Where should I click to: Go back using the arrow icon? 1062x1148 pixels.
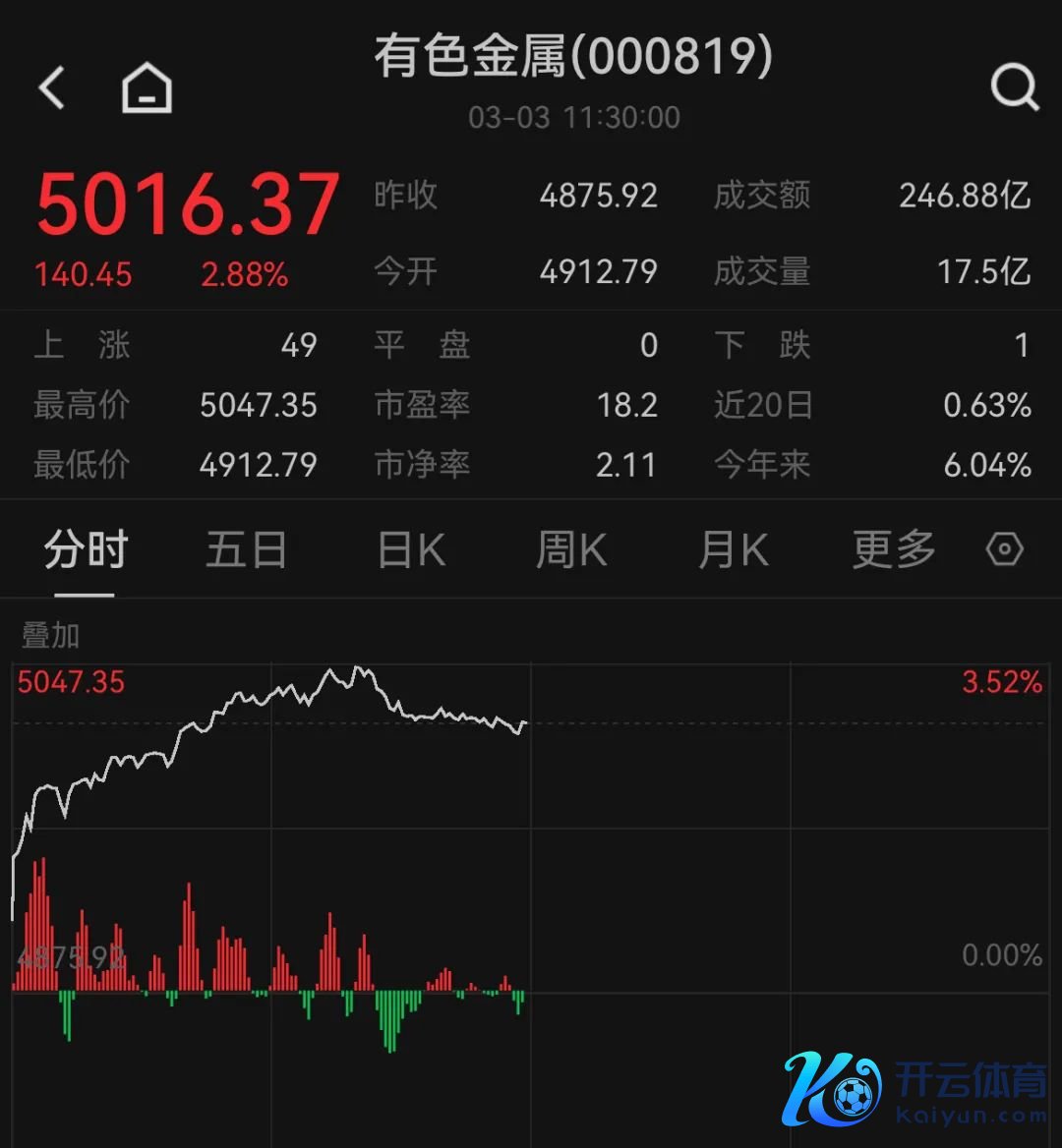tap(52, 87)
